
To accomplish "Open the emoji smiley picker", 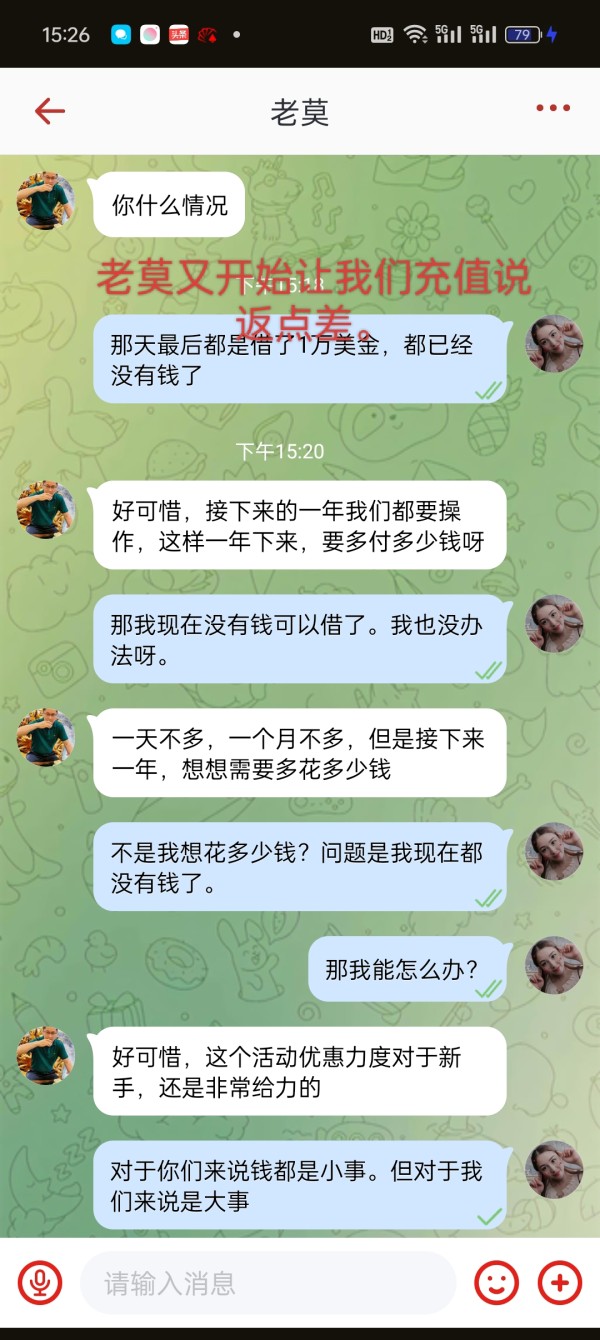I will point(497,1282).
